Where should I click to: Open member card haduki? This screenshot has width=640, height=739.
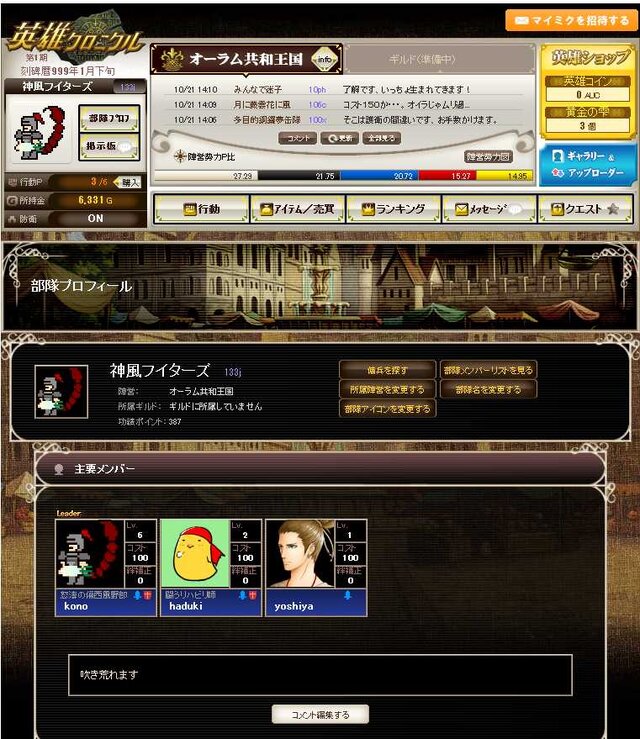coord(211,566)
